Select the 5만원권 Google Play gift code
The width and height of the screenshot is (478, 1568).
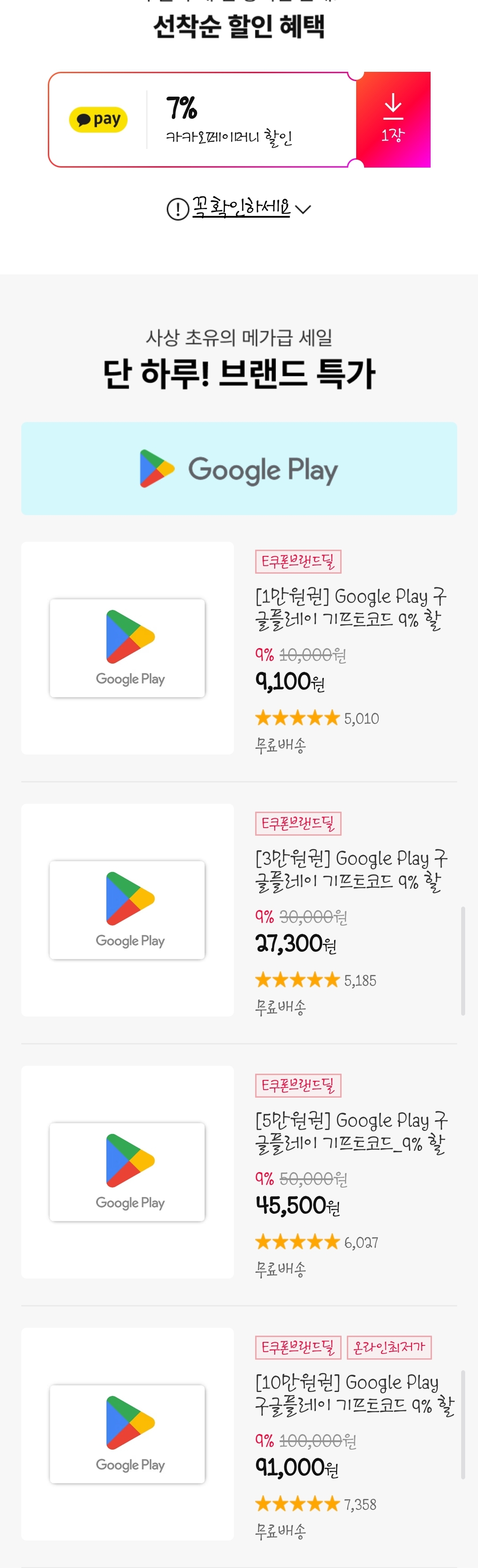pyautogui.click(x=350, y=1131)
